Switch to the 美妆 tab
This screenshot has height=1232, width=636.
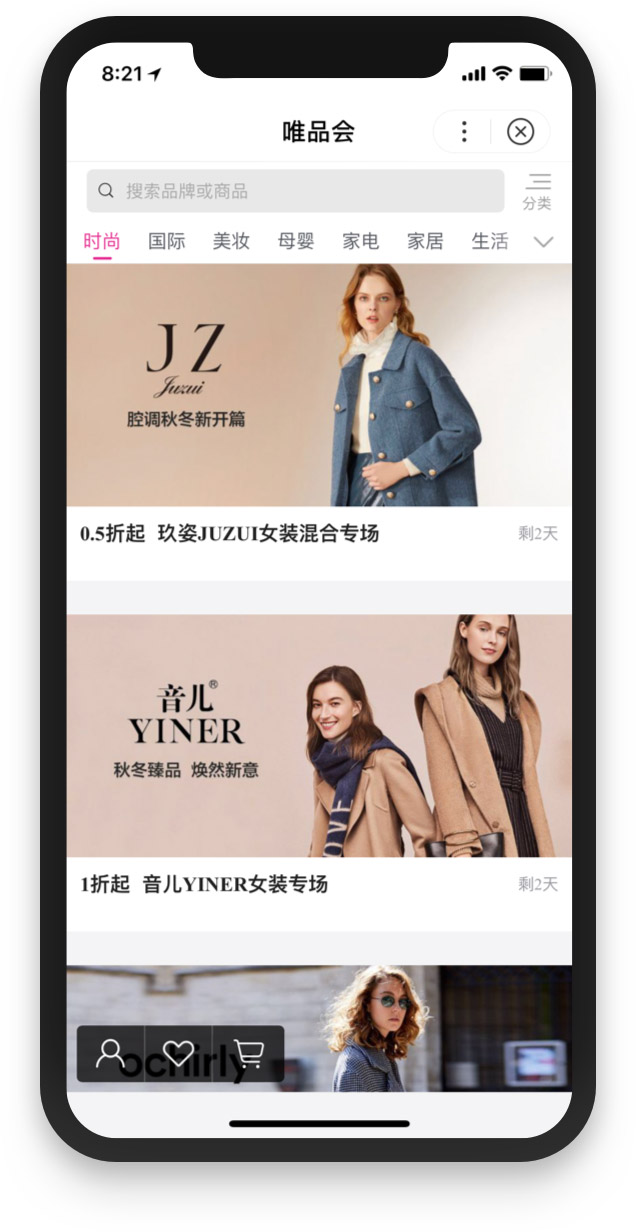click(x=231, y=241)
